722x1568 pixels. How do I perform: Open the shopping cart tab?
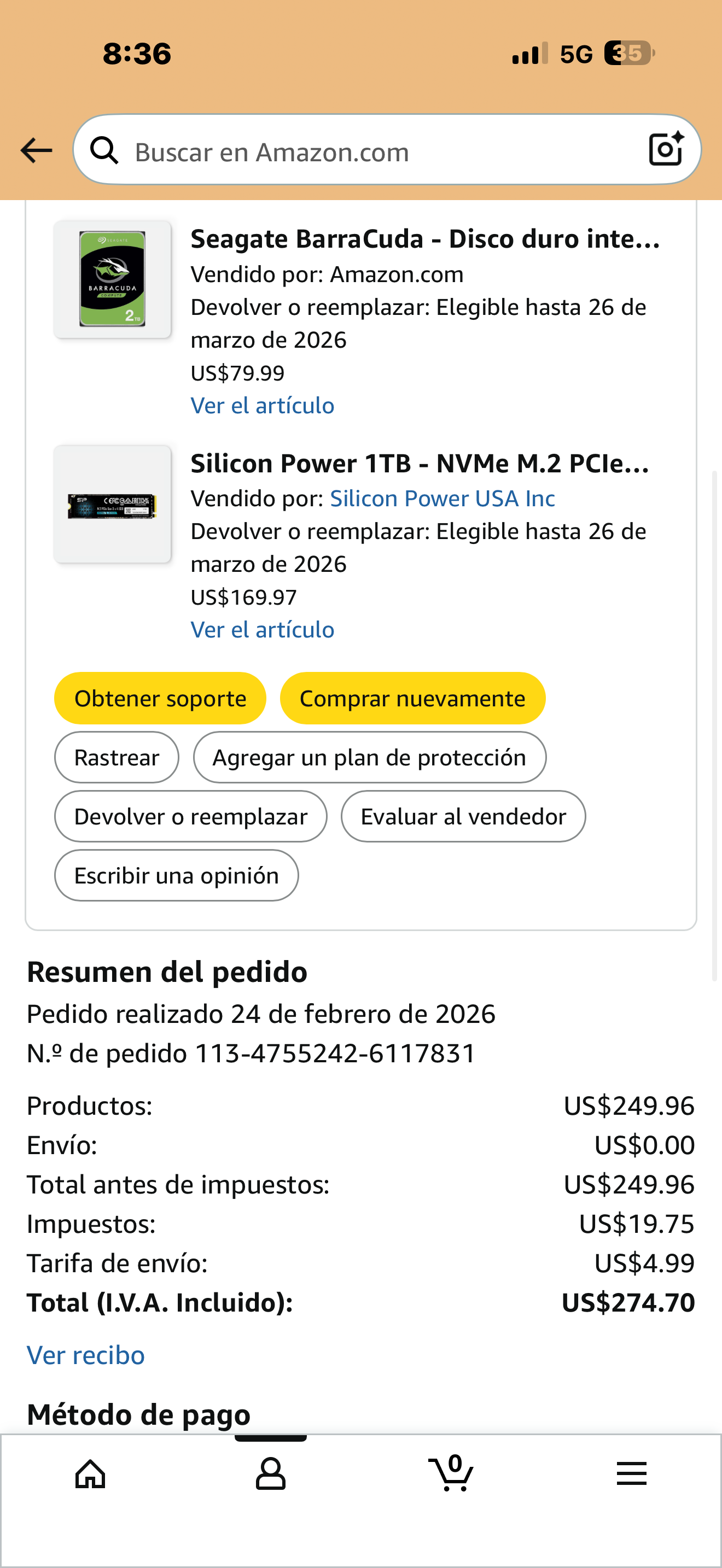(x=451, y=1475)
